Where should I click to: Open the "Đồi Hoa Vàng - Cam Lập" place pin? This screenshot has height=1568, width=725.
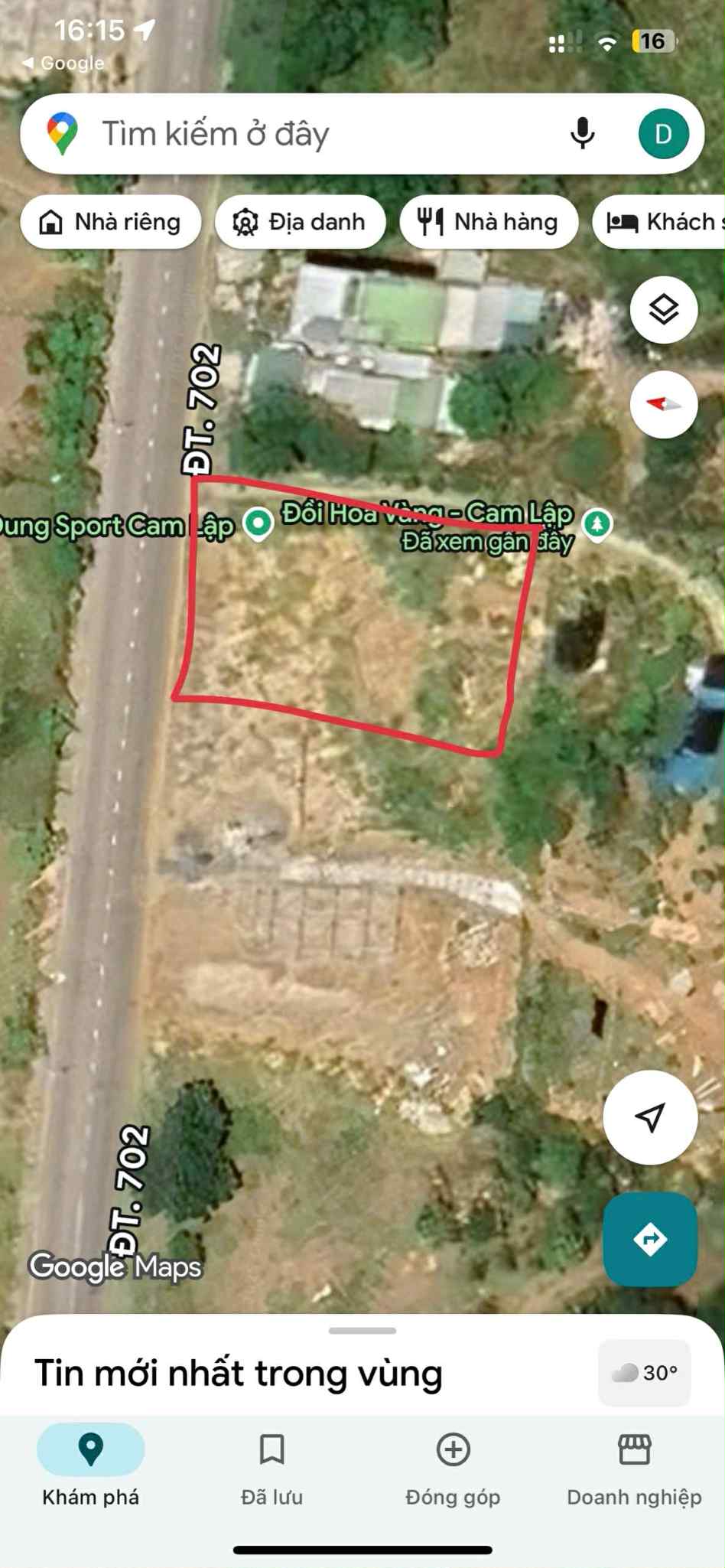(x=597, y=524)
